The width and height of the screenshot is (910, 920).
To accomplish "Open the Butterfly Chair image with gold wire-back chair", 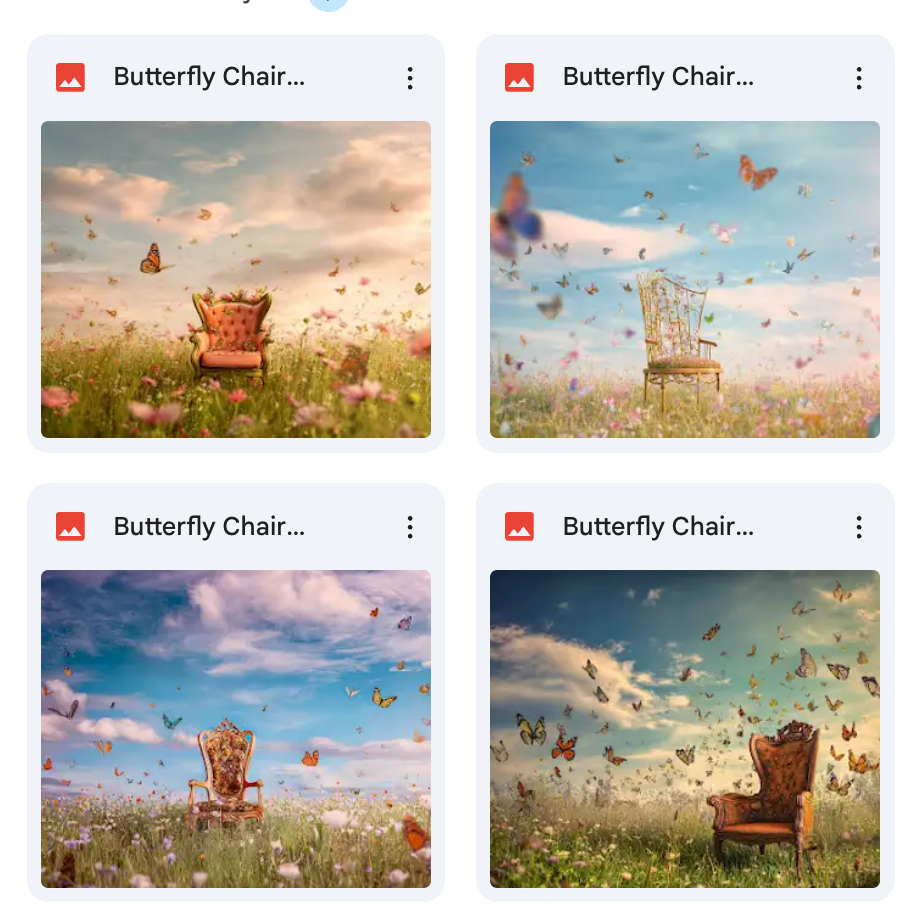I will pyautogui.click(x=685, y=279).
